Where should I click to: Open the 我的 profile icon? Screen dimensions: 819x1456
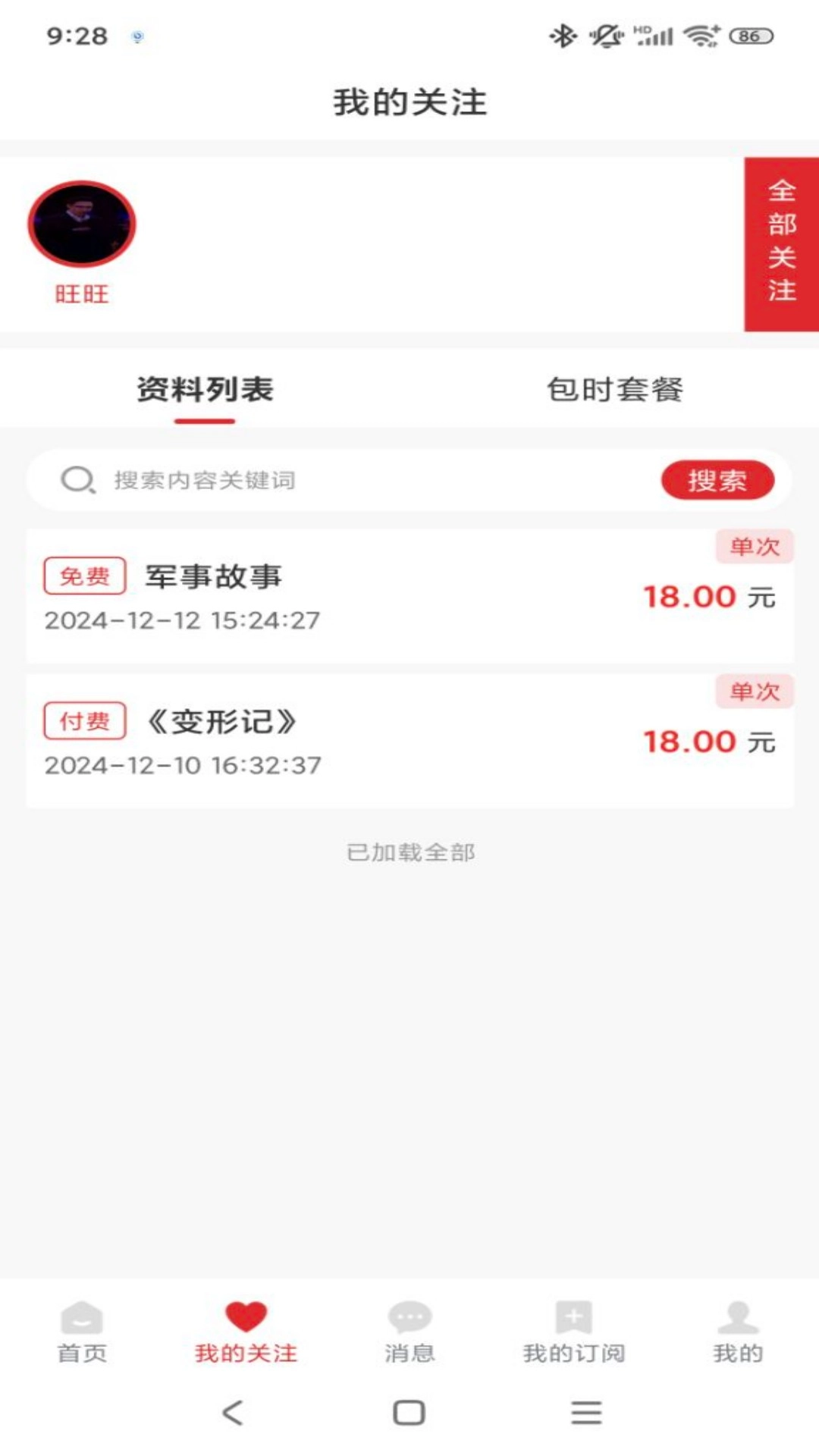pos(736,1316)
